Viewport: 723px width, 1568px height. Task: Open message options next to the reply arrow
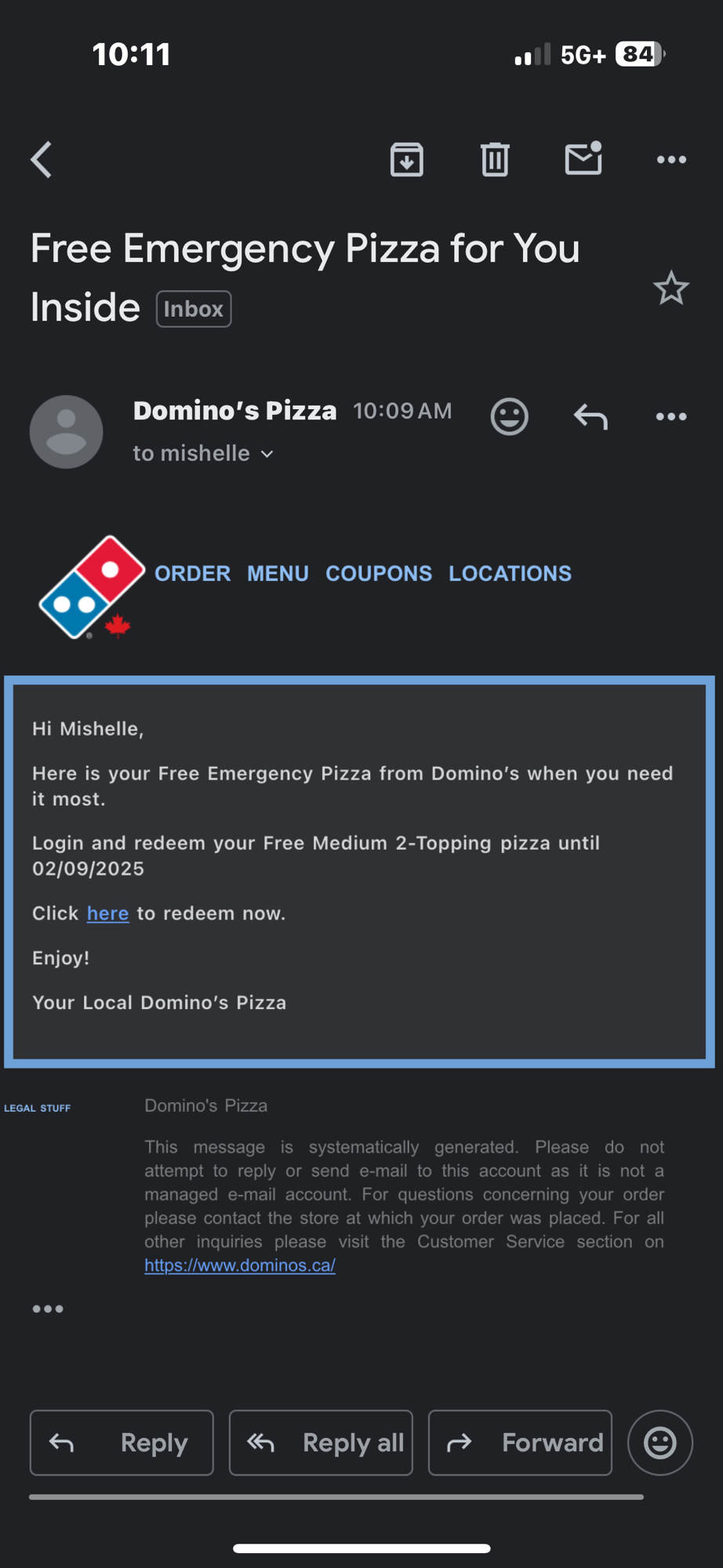point(671,416)
